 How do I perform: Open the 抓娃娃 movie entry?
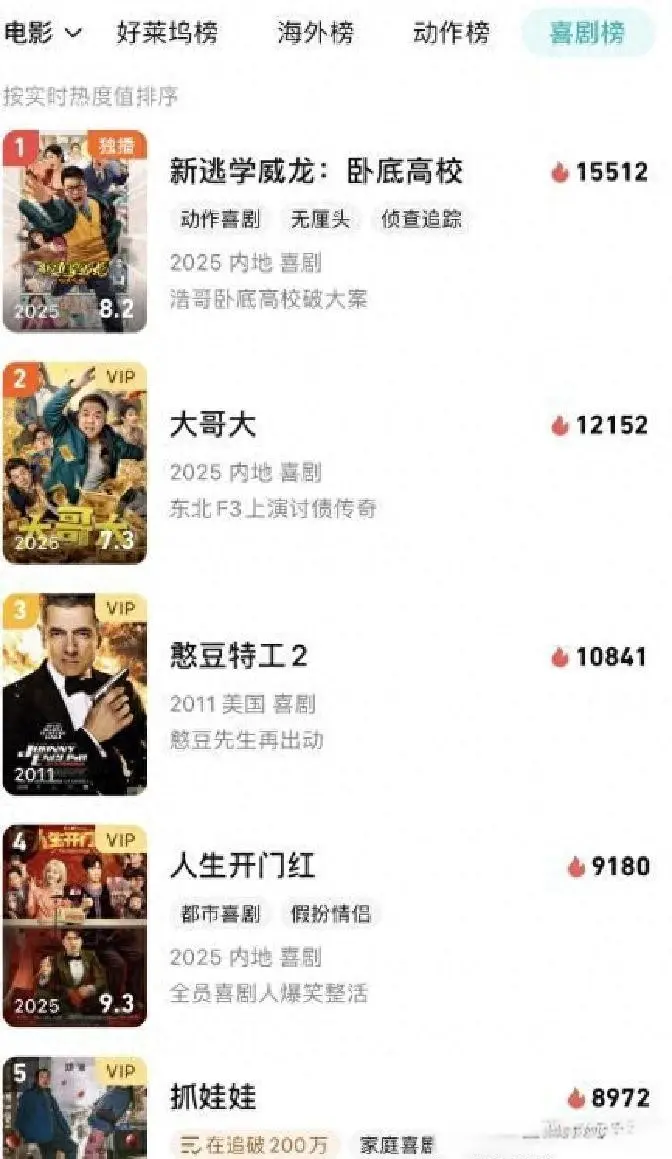[x=213, y=1097]
